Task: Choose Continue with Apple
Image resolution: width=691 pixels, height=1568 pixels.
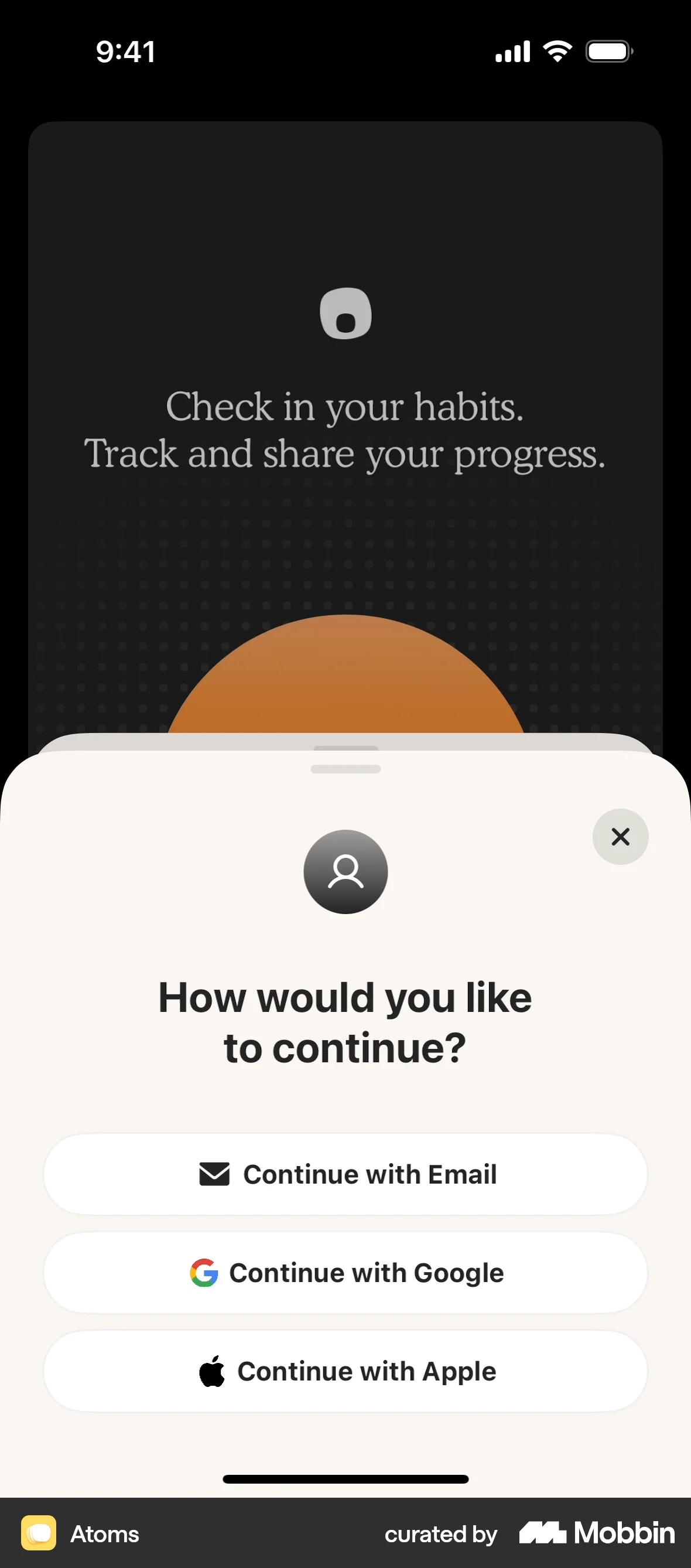Action: pos(345,1371)
